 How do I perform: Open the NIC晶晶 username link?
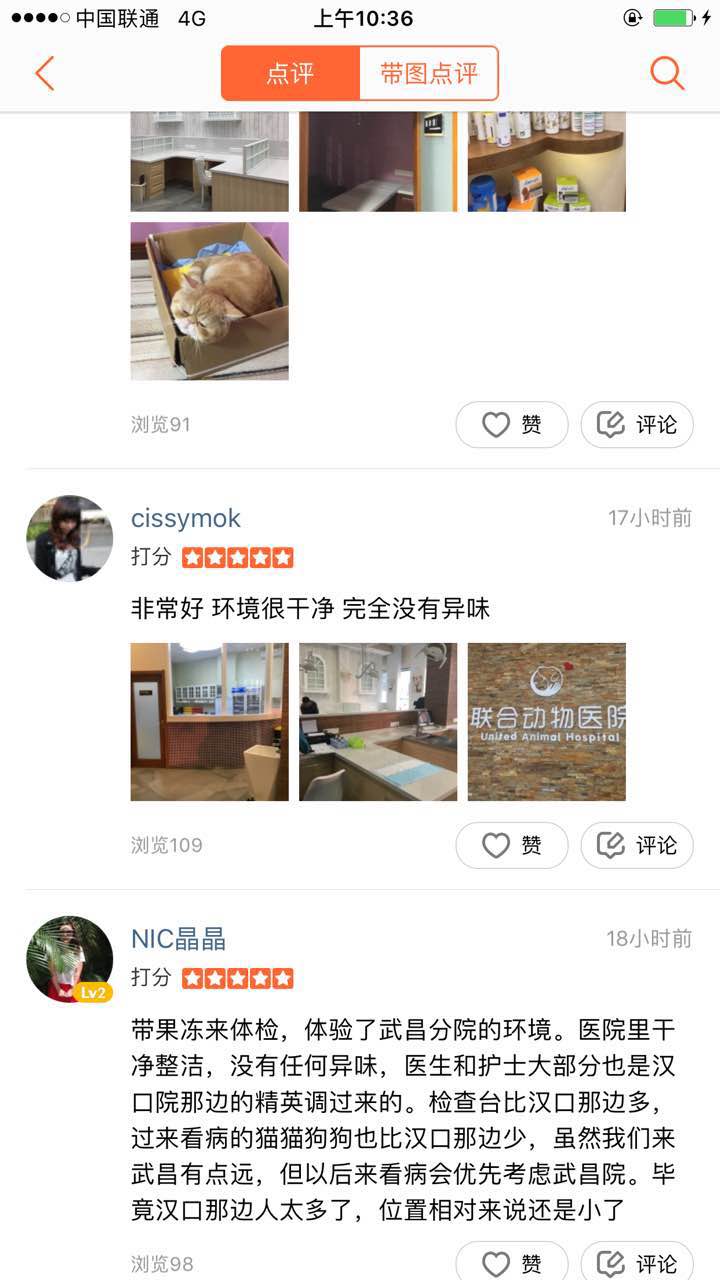coord(178,939)
